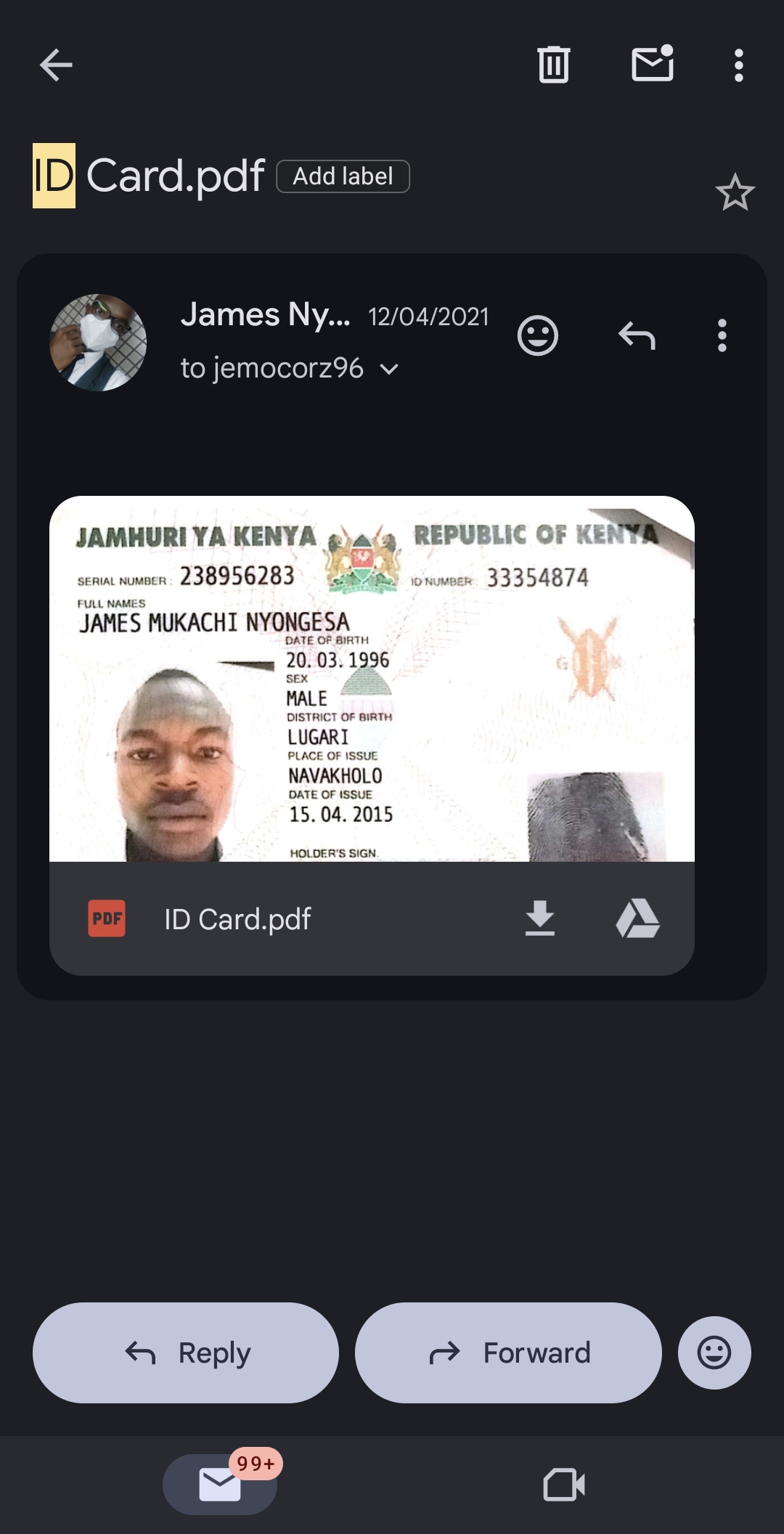Star this conversation
The height and width of the screenshot is (1534, 784).
[x=735, y=192]
